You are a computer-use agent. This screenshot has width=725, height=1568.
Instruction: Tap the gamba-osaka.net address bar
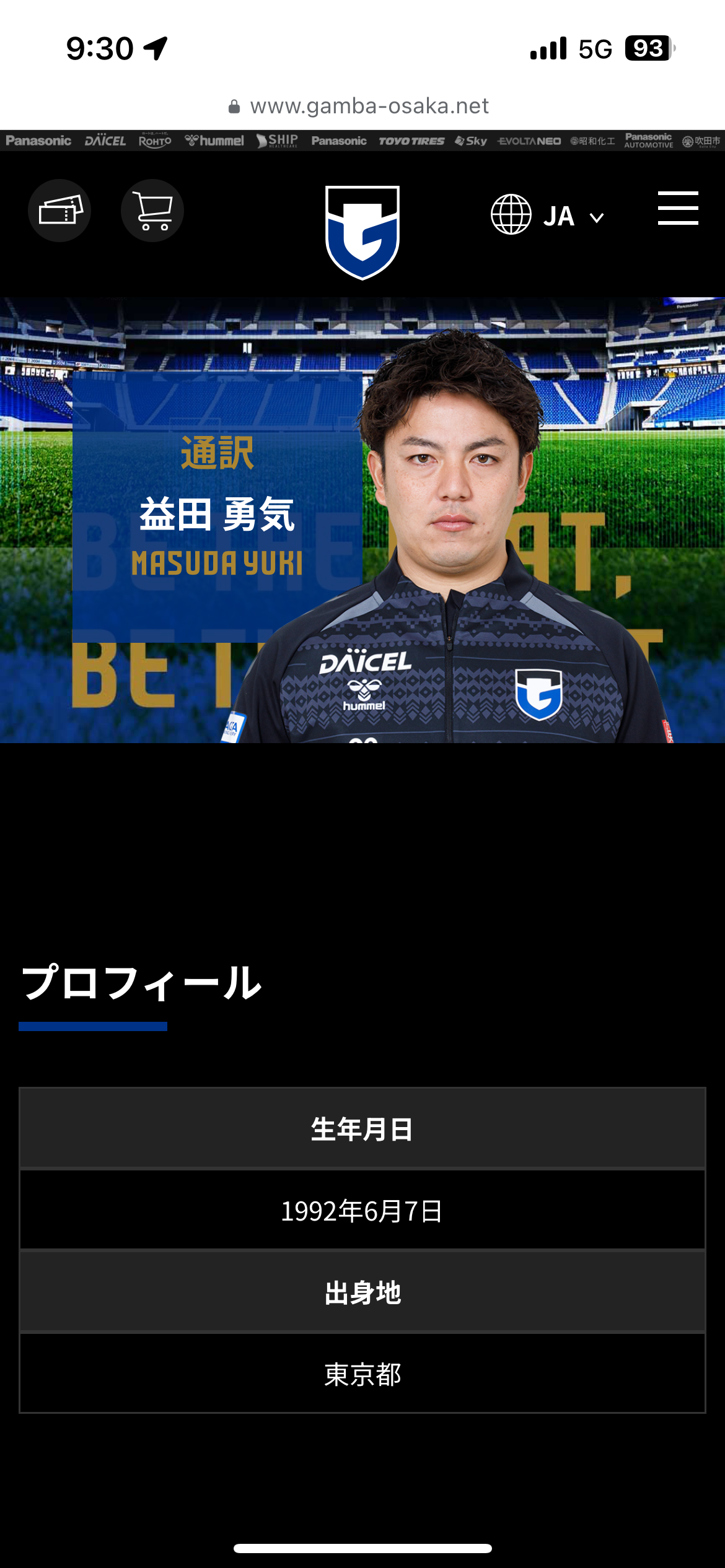tap(362, 107)
